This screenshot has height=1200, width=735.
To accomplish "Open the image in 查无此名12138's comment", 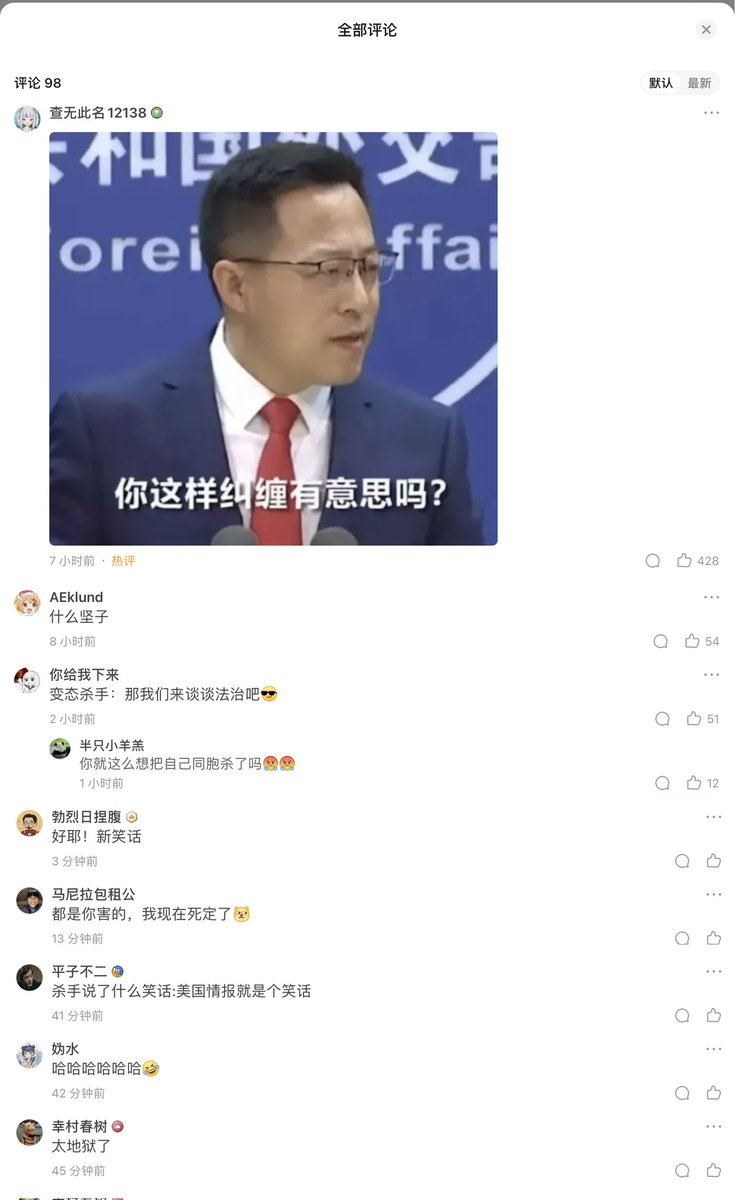I will click(273, 339).
